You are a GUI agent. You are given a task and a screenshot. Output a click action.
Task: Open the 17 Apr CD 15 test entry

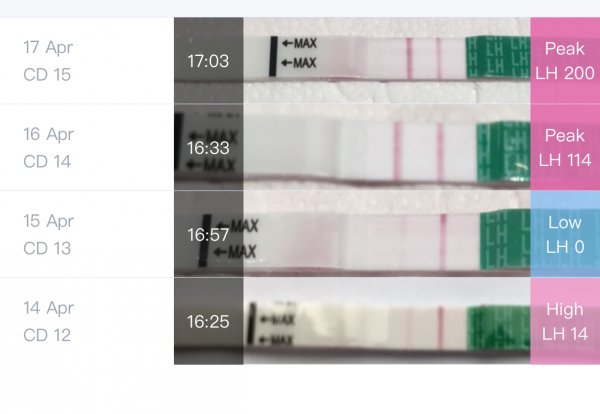300,60
